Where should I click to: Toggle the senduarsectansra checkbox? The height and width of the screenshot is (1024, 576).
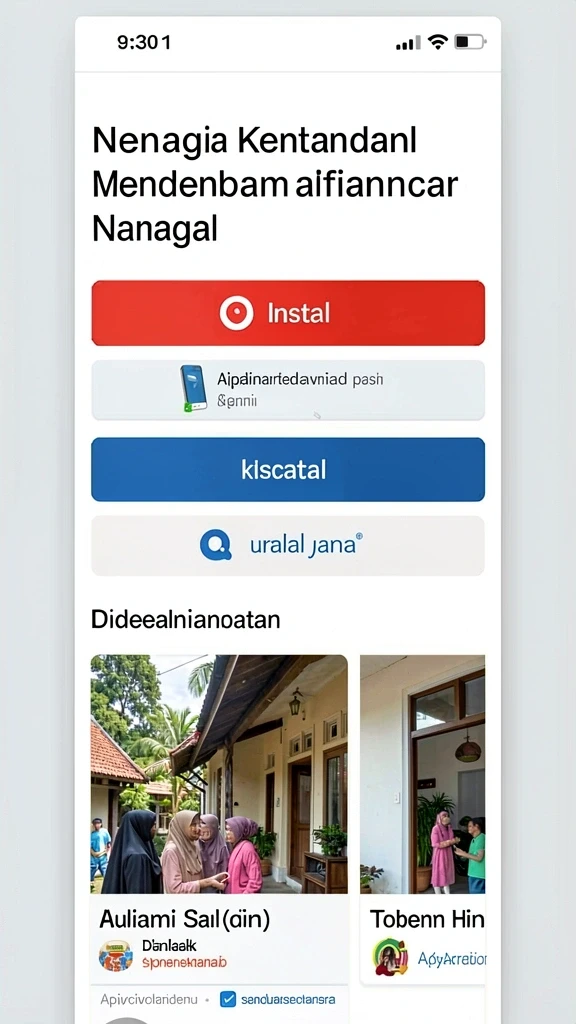pos(228,999)
